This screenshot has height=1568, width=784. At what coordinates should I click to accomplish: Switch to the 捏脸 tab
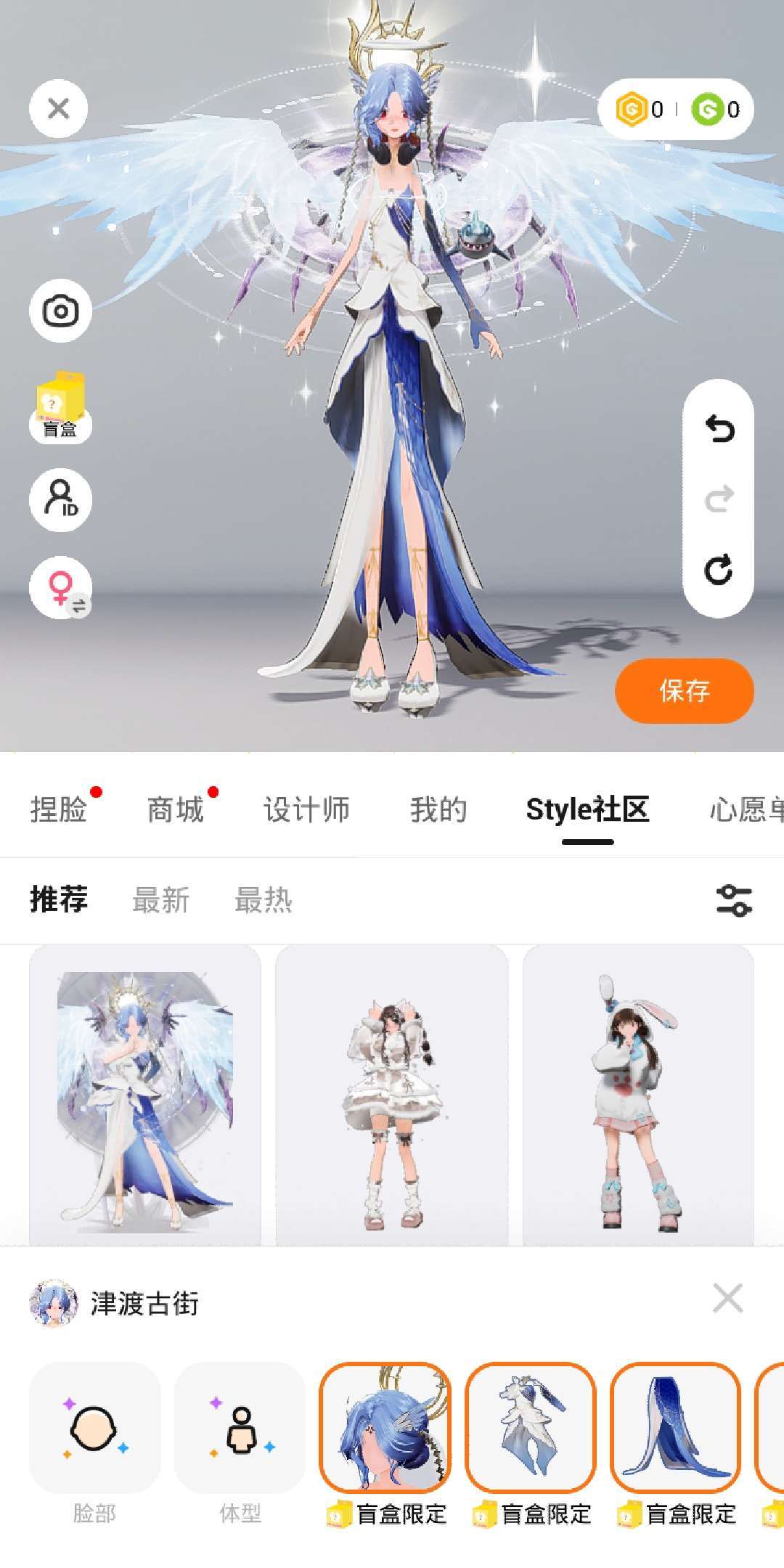click(58, 809)
